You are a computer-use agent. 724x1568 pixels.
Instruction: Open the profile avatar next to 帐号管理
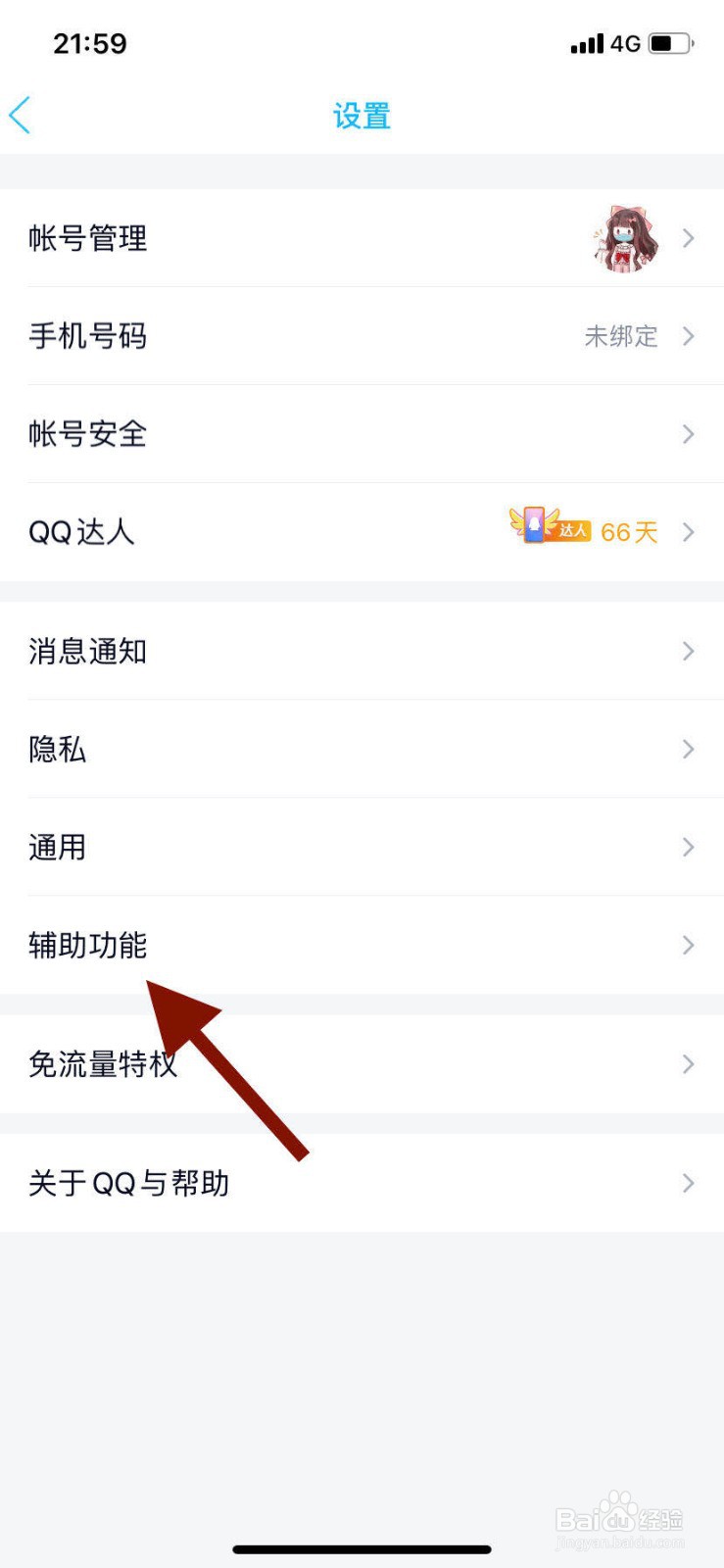[625, 238]
